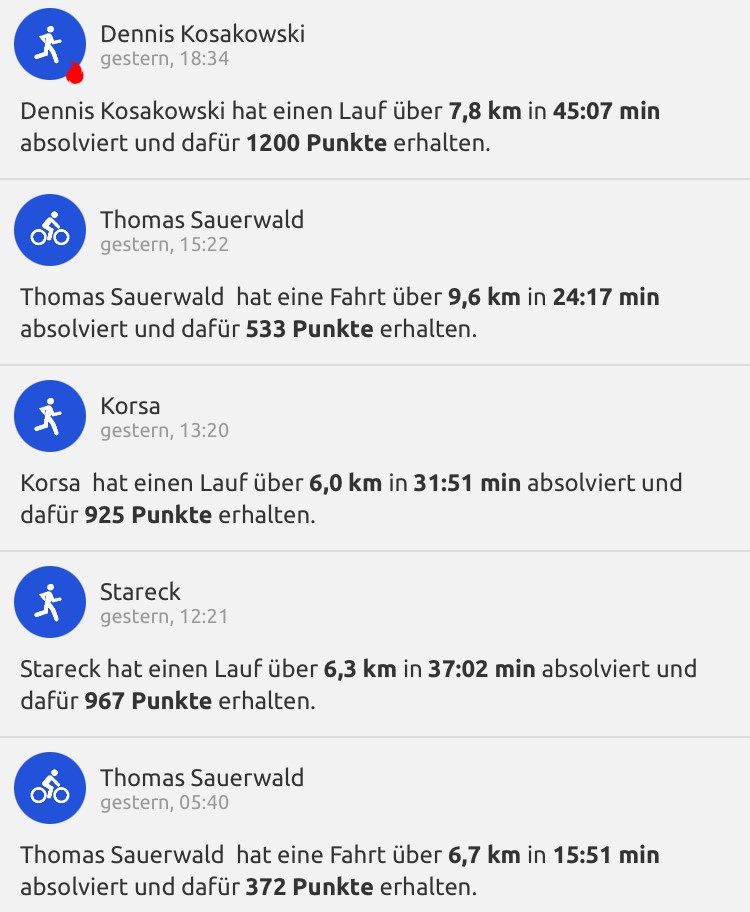The width and height of the screenshot is (750, 912).
Task: Open Korsa's profile by clicking the name
Action: click(130, 405)
